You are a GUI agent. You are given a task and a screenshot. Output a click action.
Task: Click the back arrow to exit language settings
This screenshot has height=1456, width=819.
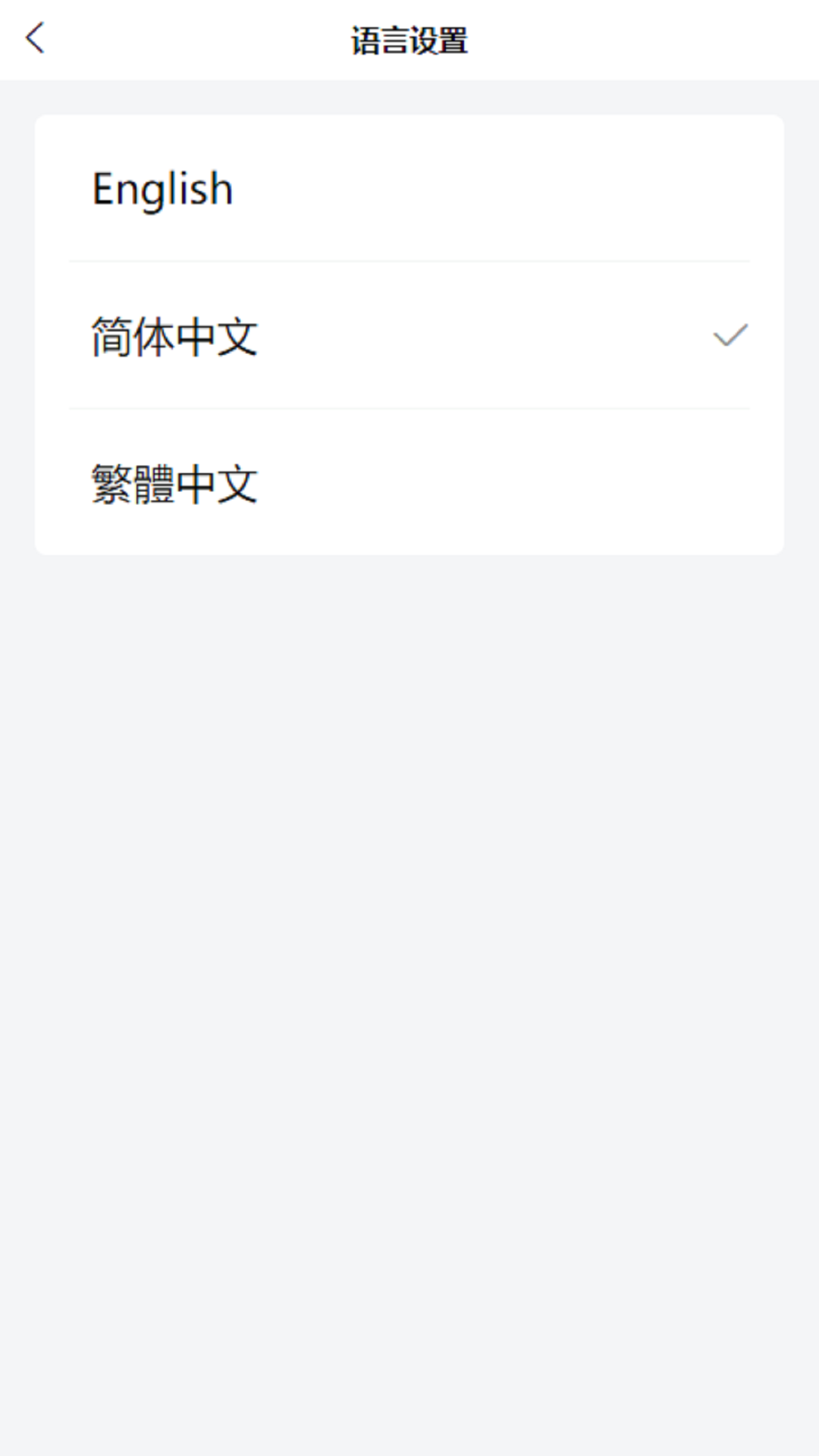pos(34,38)
